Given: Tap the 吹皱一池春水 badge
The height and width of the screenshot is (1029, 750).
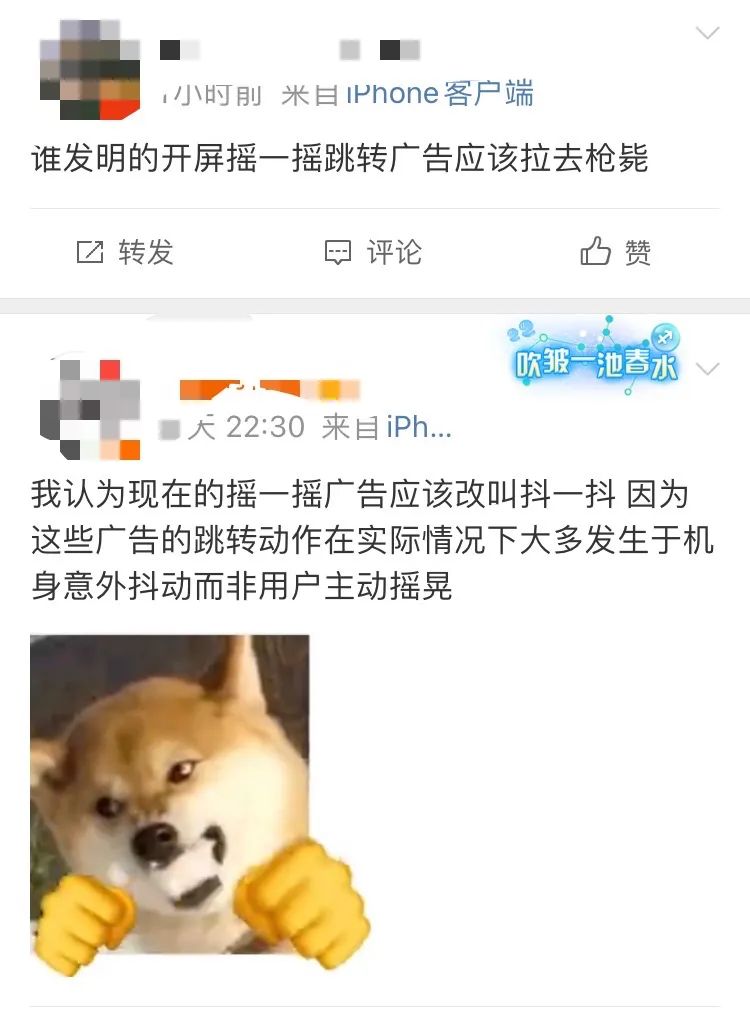Looking at the screenshot, I should (x=597, y=359).
